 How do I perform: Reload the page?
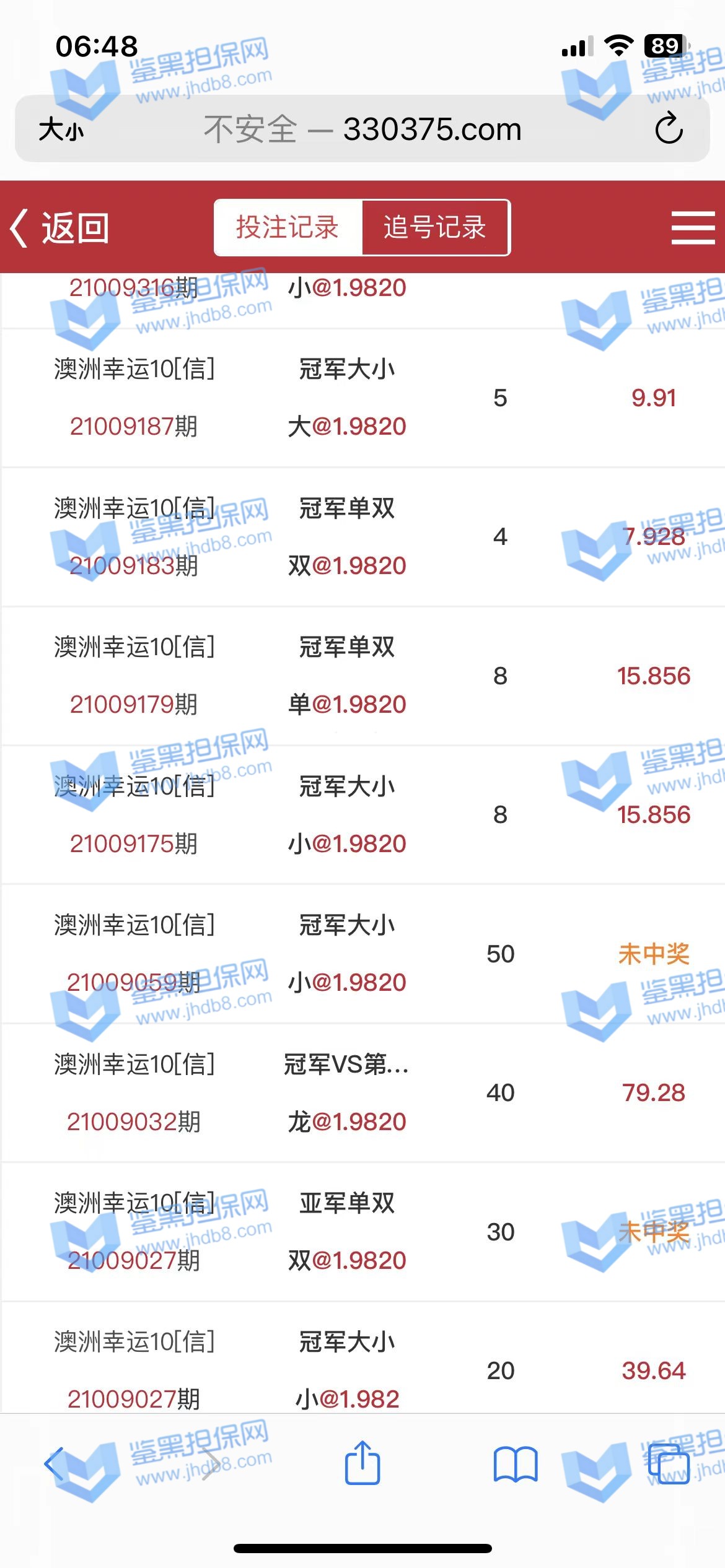click(x=669, y=129)
